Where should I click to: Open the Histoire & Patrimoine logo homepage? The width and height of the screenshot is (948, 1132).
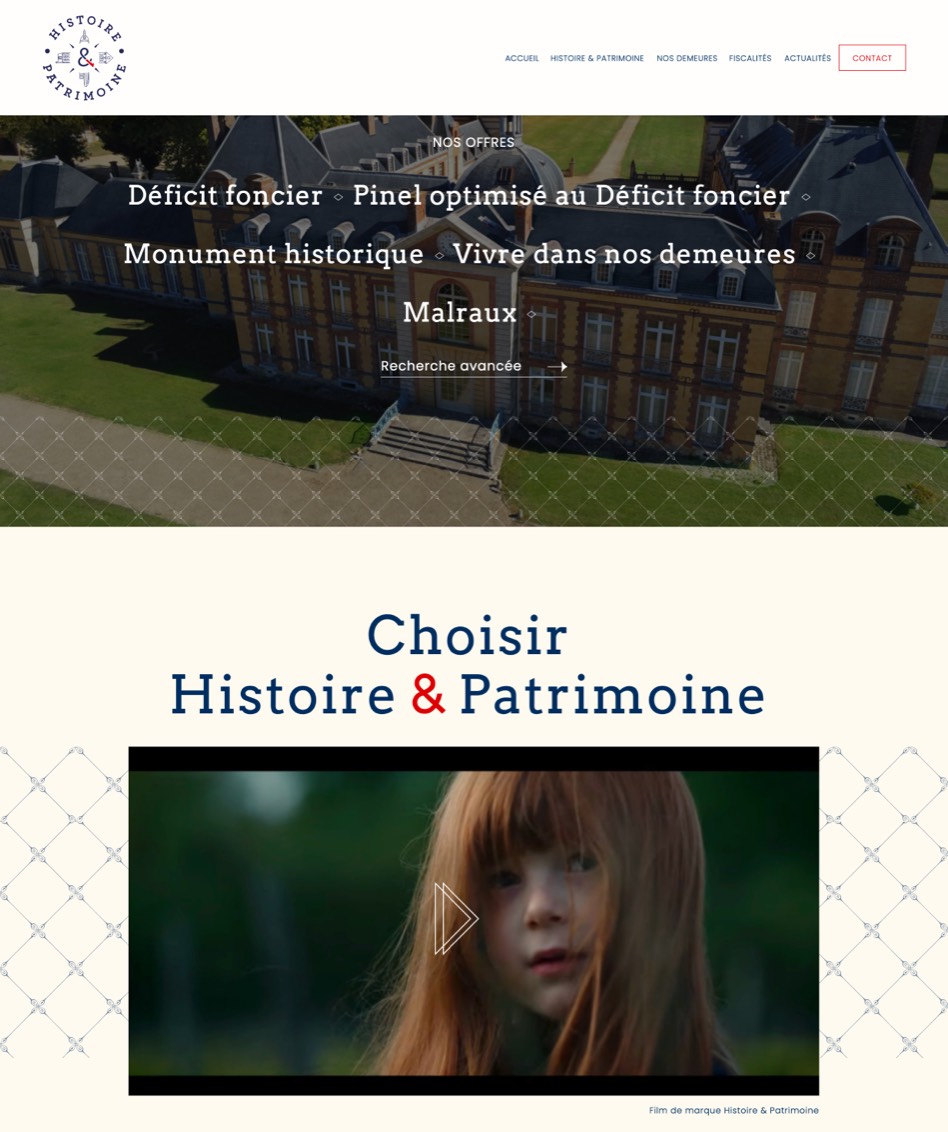85,58
